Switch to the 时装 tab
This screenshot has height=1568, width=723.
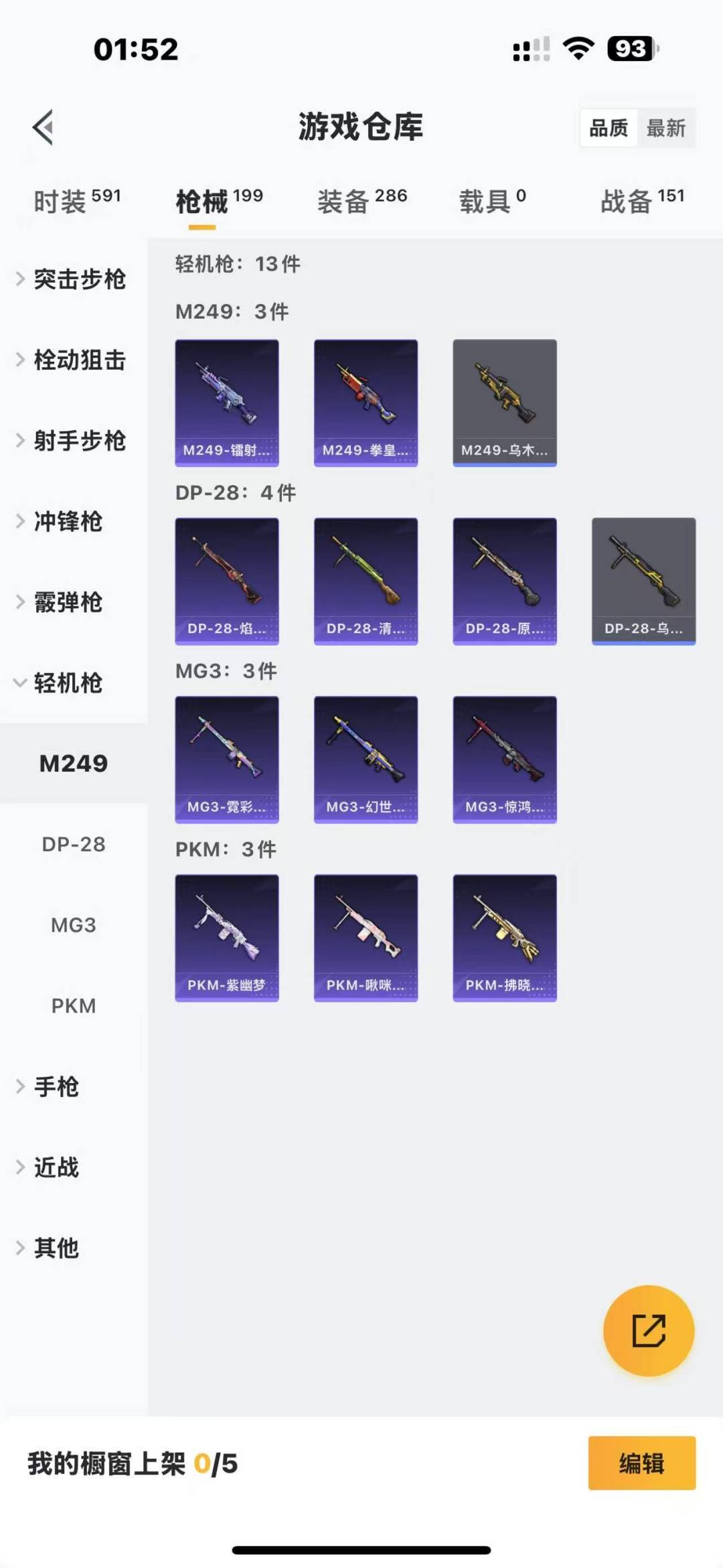click(76, 200)
